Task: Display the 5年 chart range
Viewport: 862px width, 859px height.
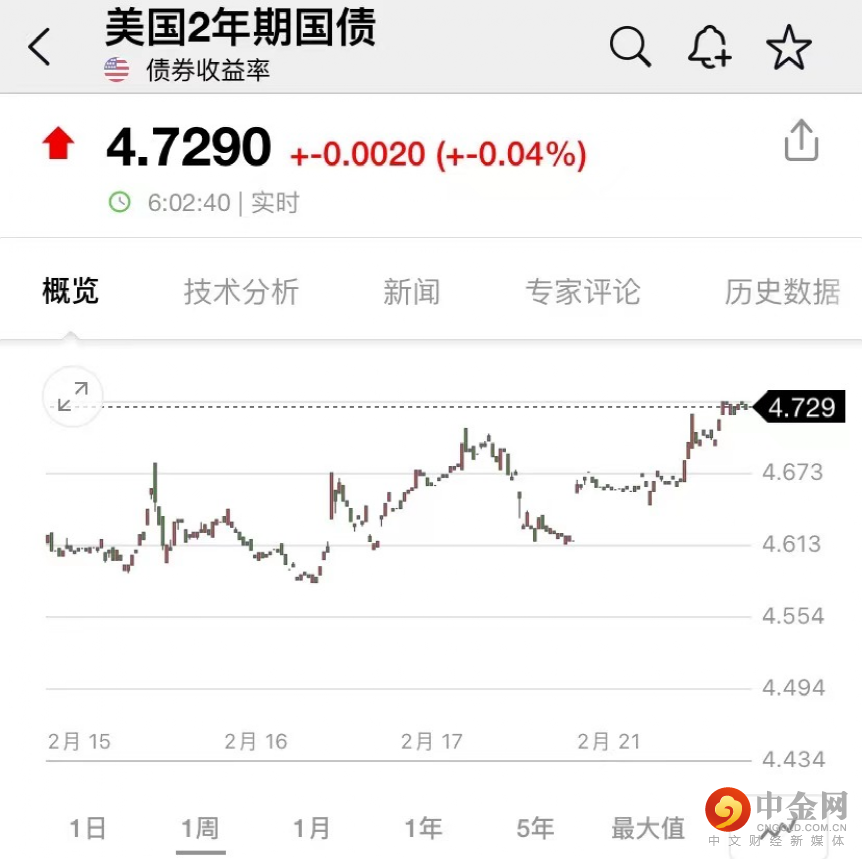Action: pyautogui.click(x=536, y=828)
